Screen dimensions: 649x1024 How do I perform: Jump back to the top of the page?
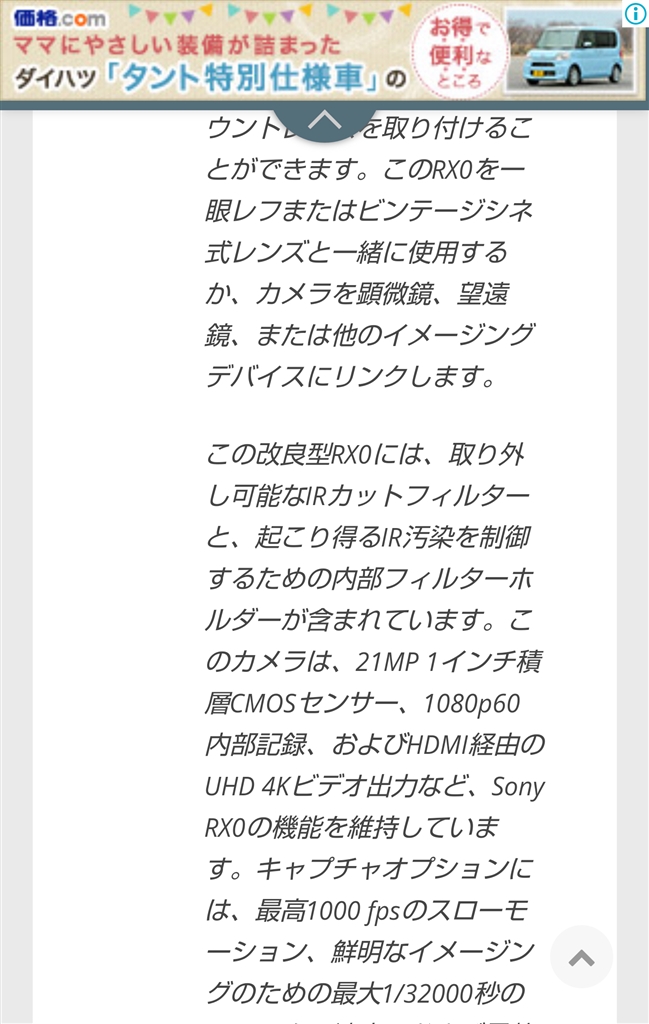coord(581,957)
